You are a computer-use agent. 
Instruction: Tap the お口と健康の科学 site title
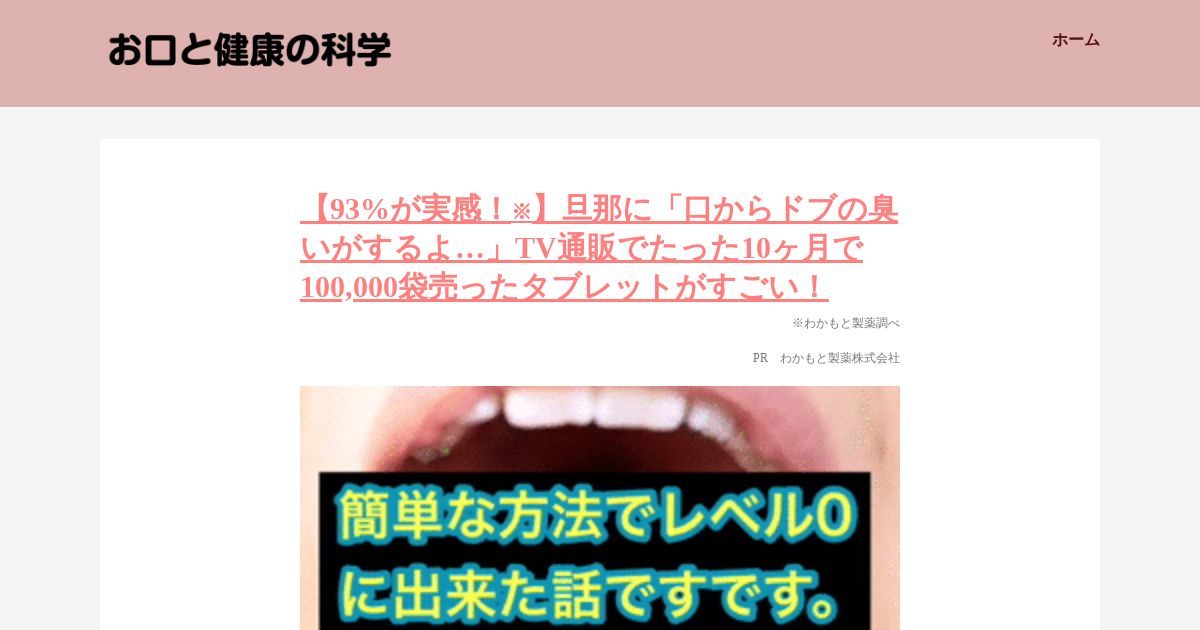click(x=249, y=50)
